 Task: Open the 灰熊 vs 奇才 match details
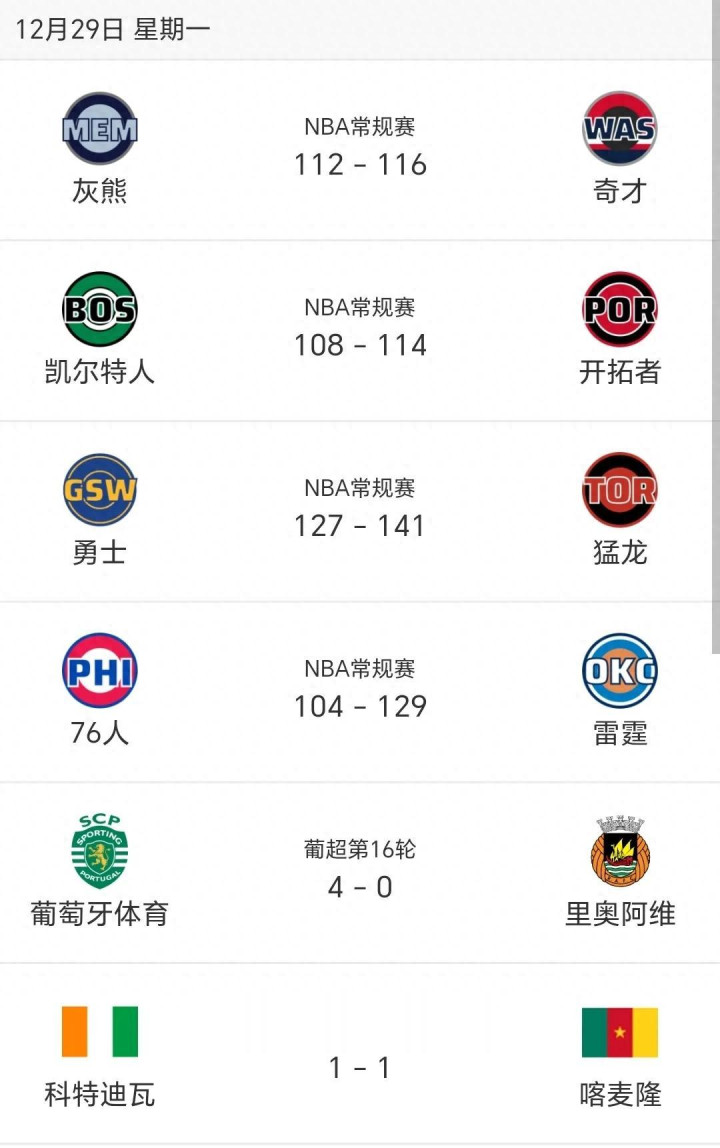[360, 150]
